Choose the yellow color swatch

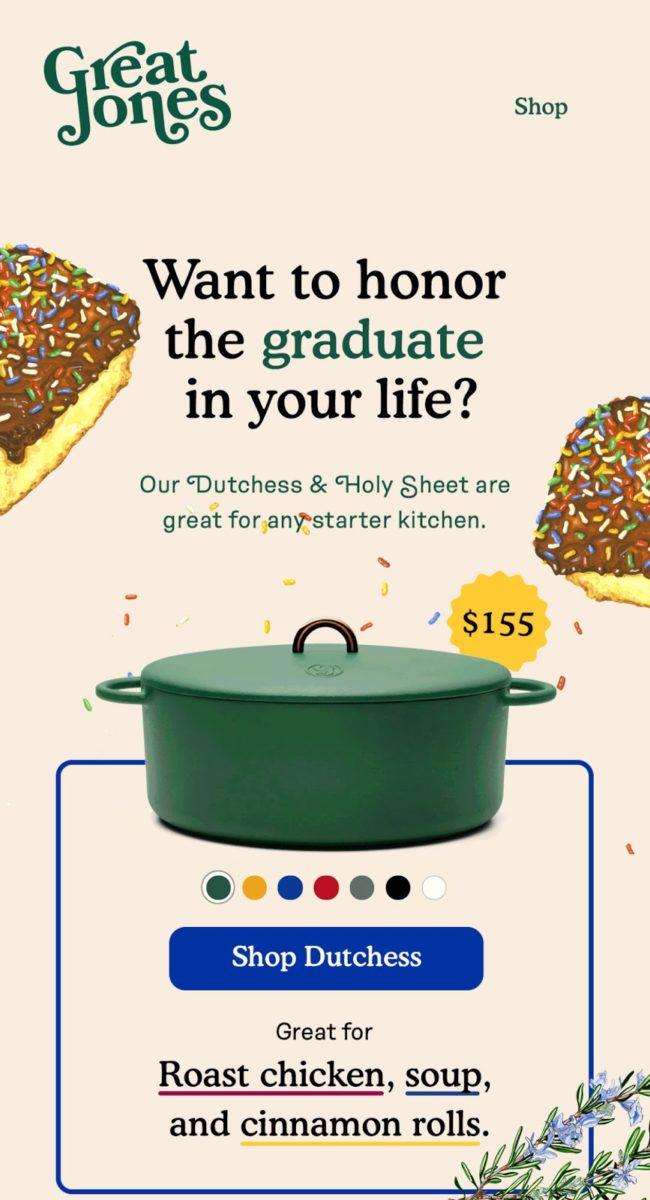pyautogui.click(x=255, y=887)
